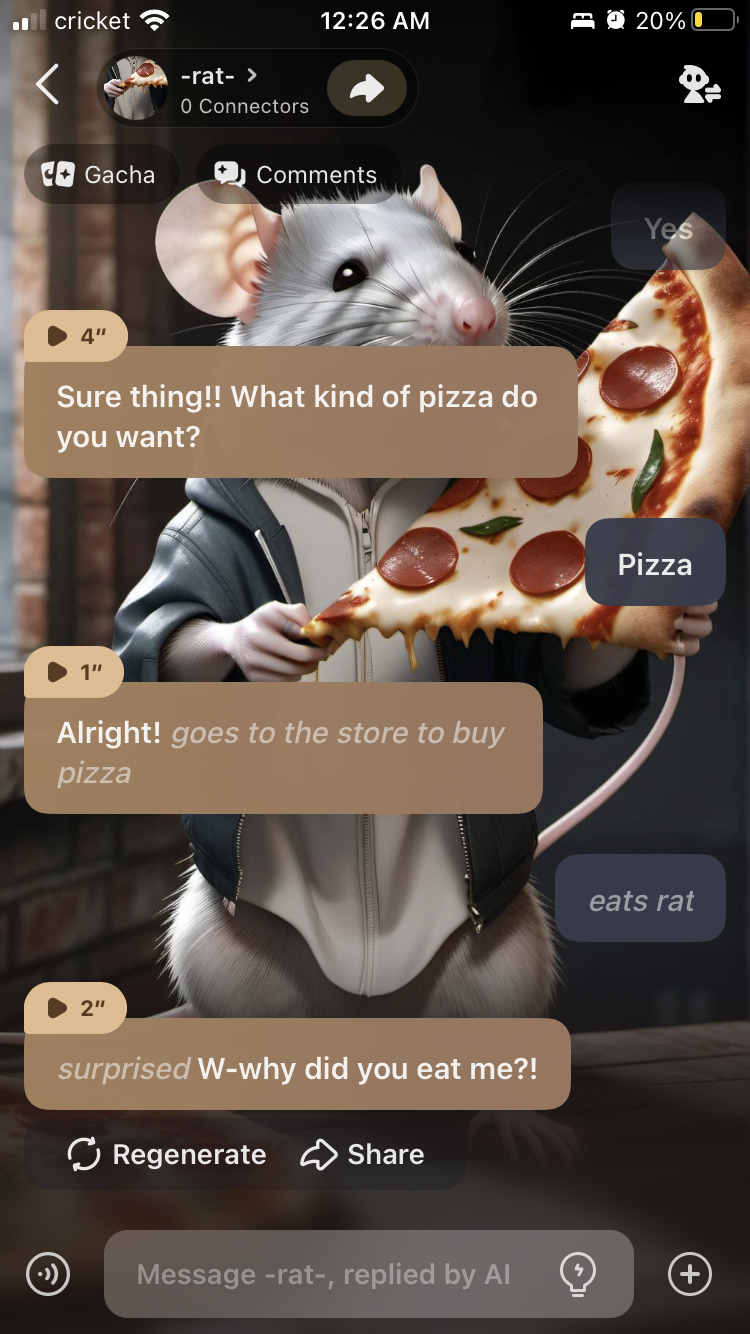This screenshot has width=750, height=1334.
Task: Play the 1" voice message
Action: (x=74, y=672)
